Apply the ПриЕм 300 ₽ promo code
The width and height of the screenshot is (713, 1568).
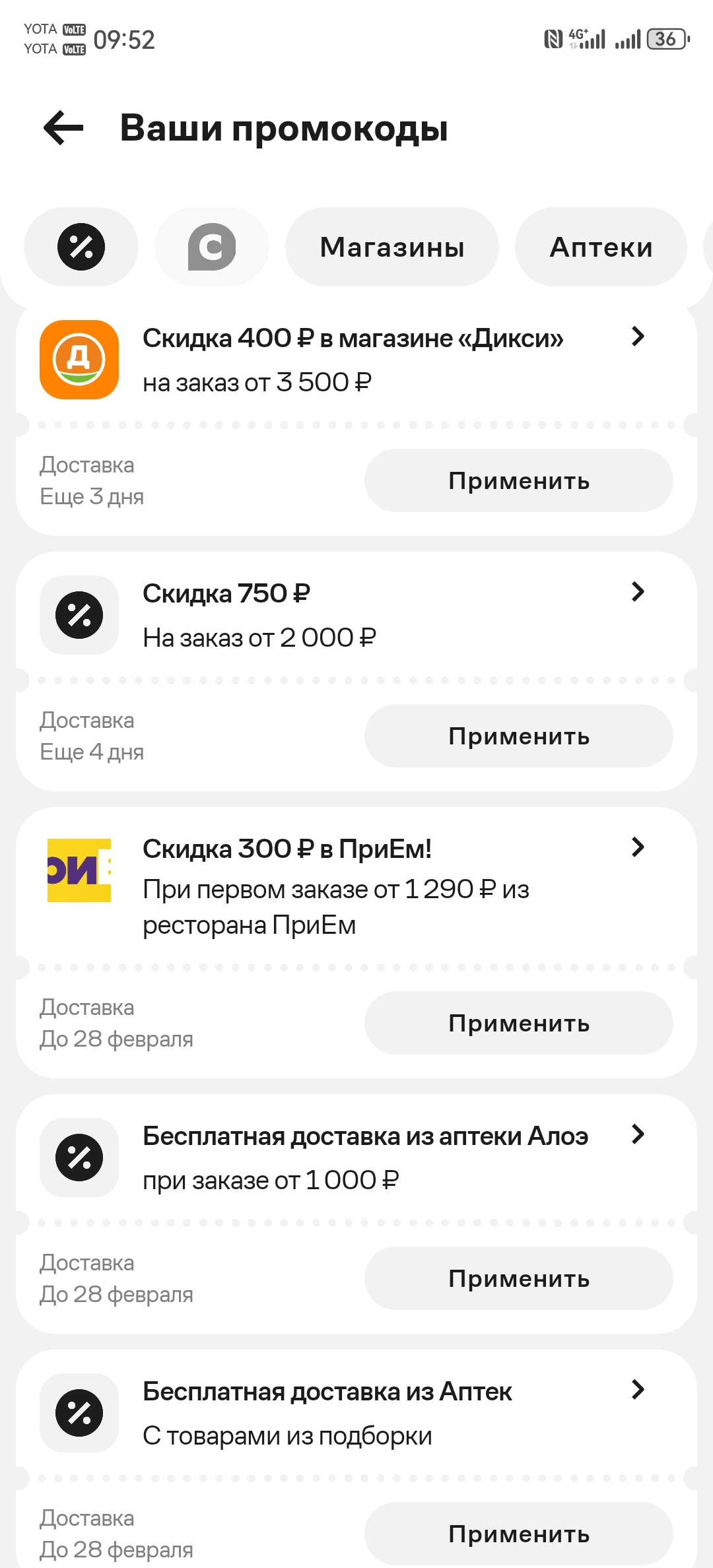519,1023
